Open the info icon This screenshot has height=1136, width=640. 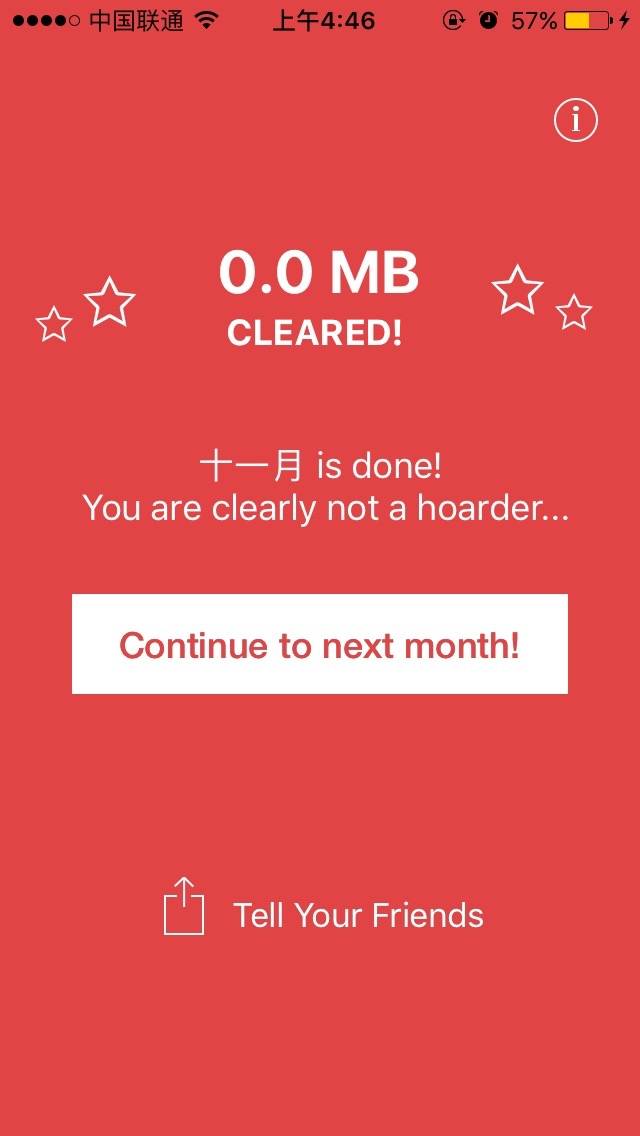(x=575, y=120)
